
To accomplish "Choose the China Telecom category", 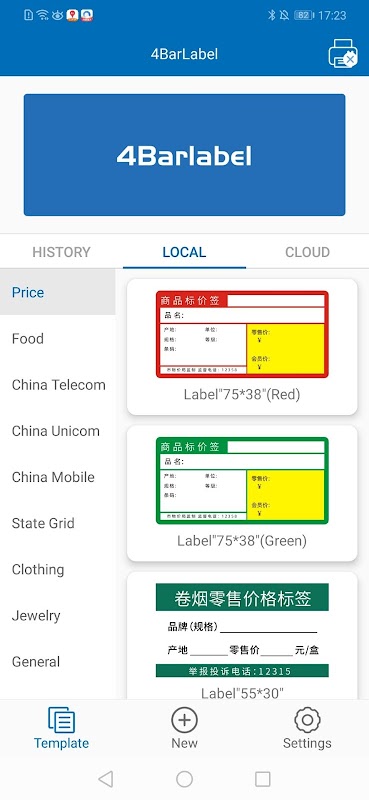I will (58, 385).
